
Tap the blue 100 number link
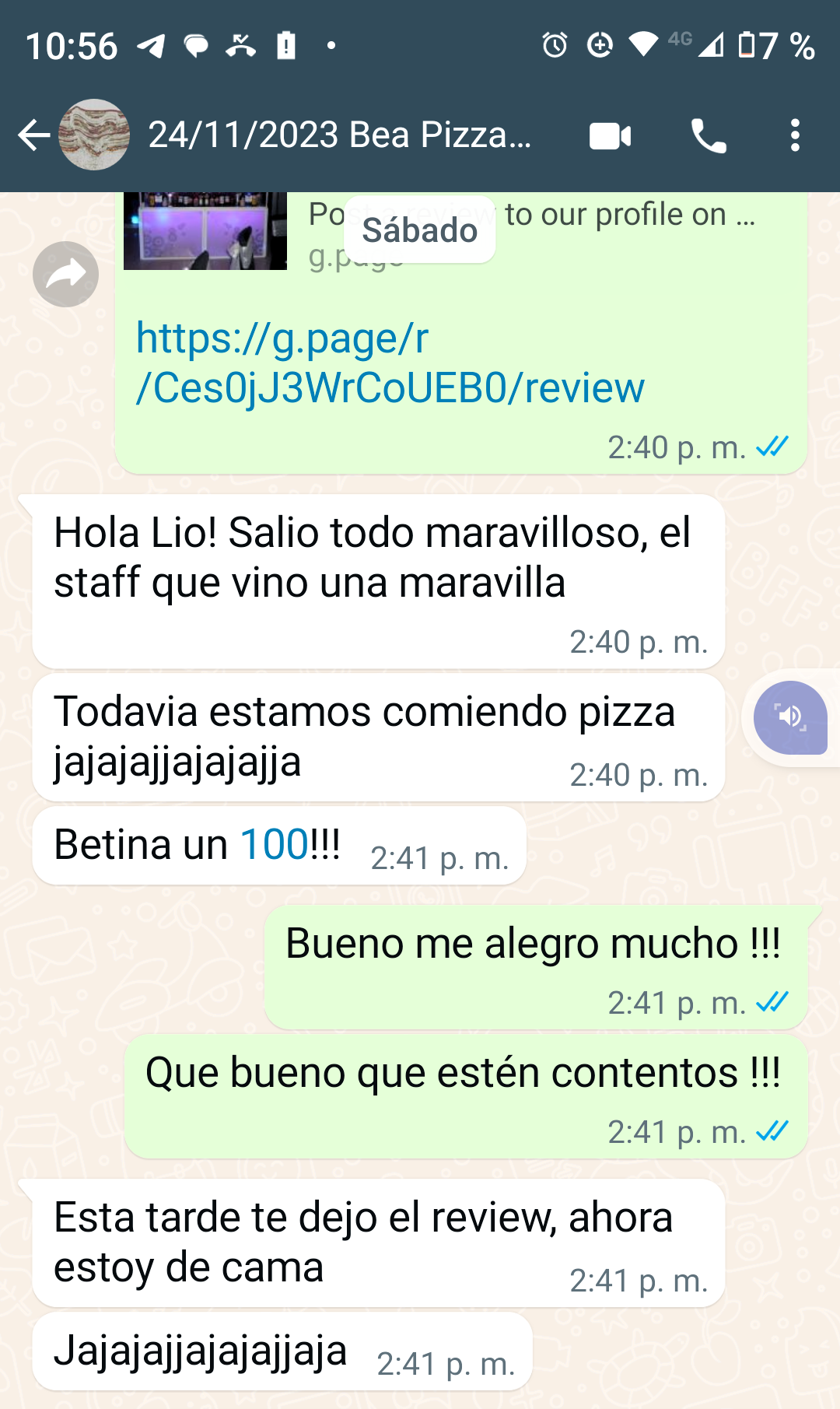coord(275,844)
